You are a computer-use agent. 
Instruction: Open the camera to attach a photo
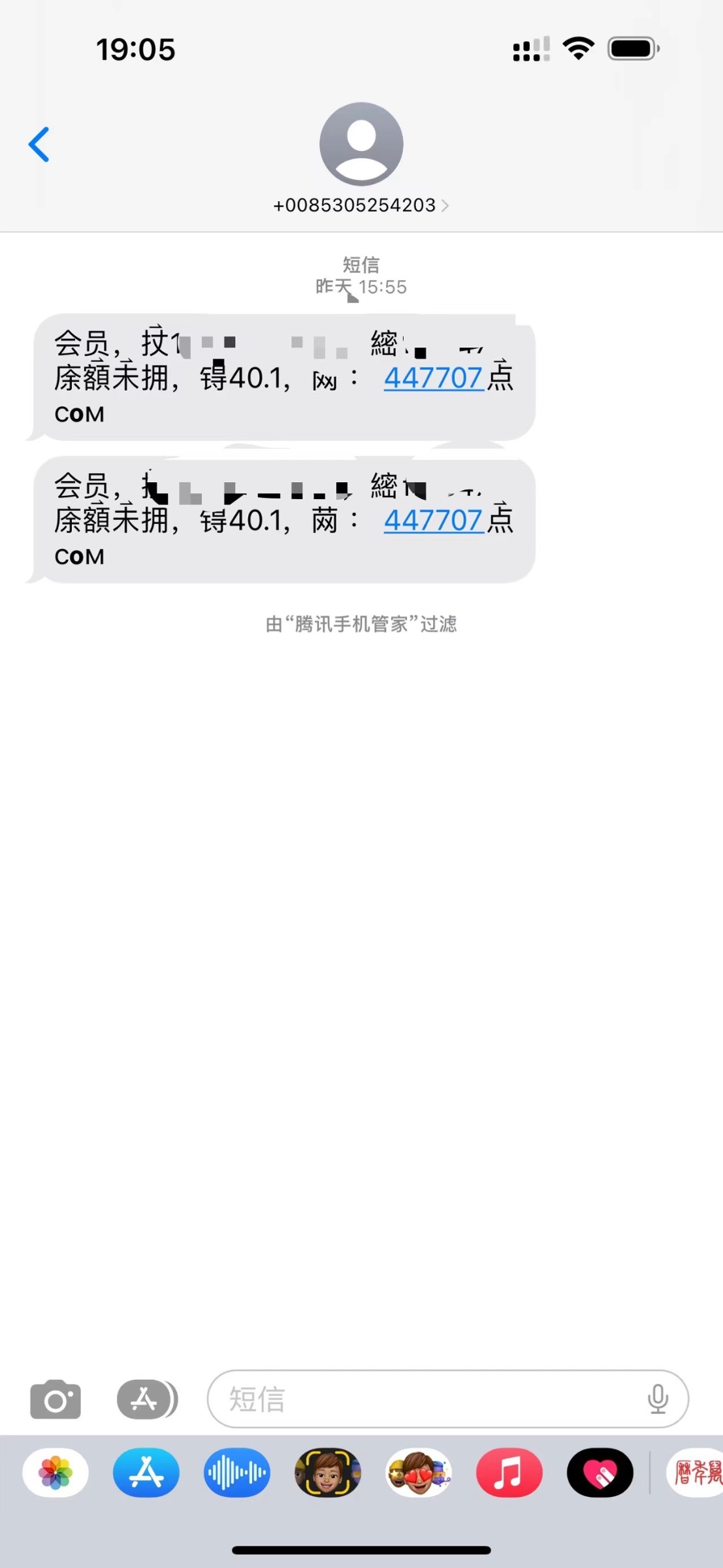(x=56, y=1399)
